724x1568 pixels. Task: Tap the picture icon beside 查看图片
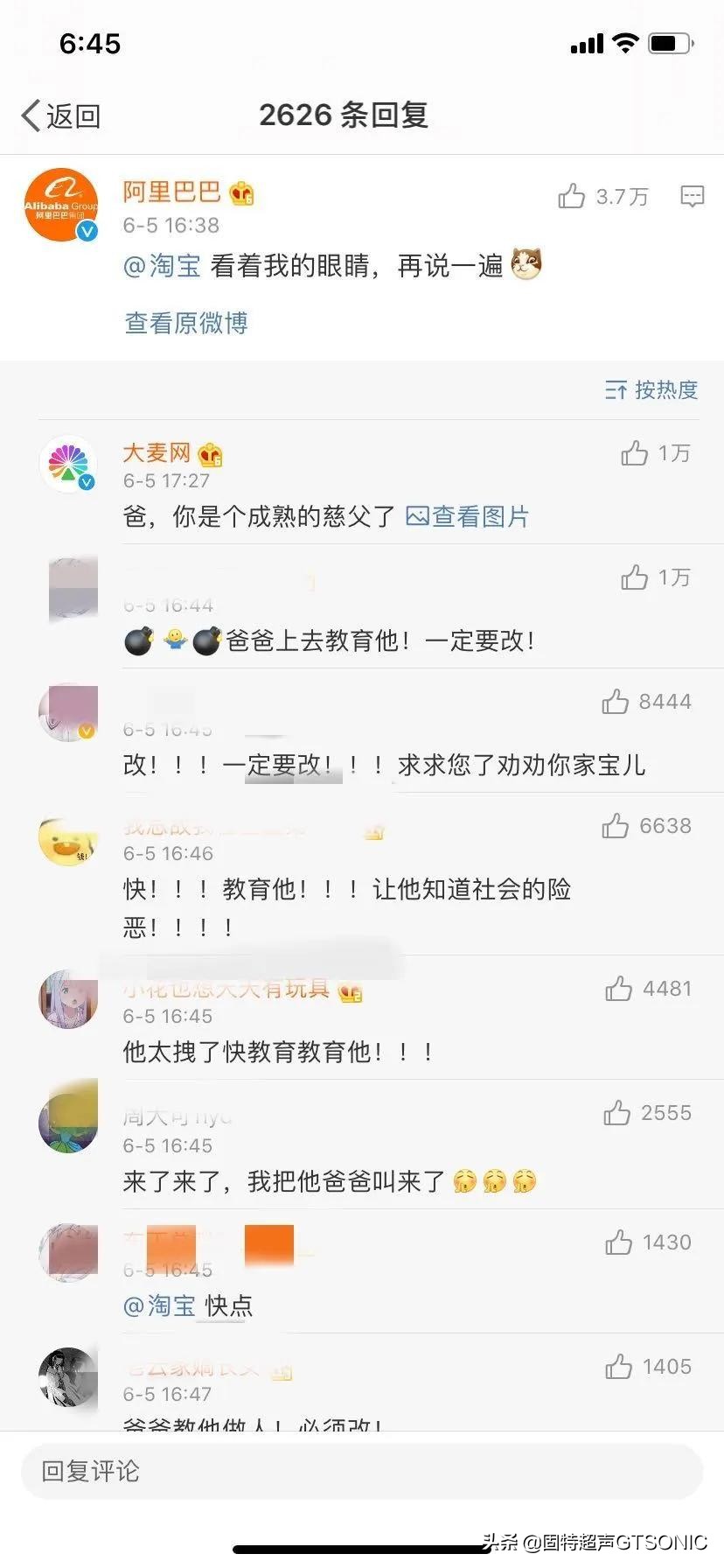coord(419,516)
